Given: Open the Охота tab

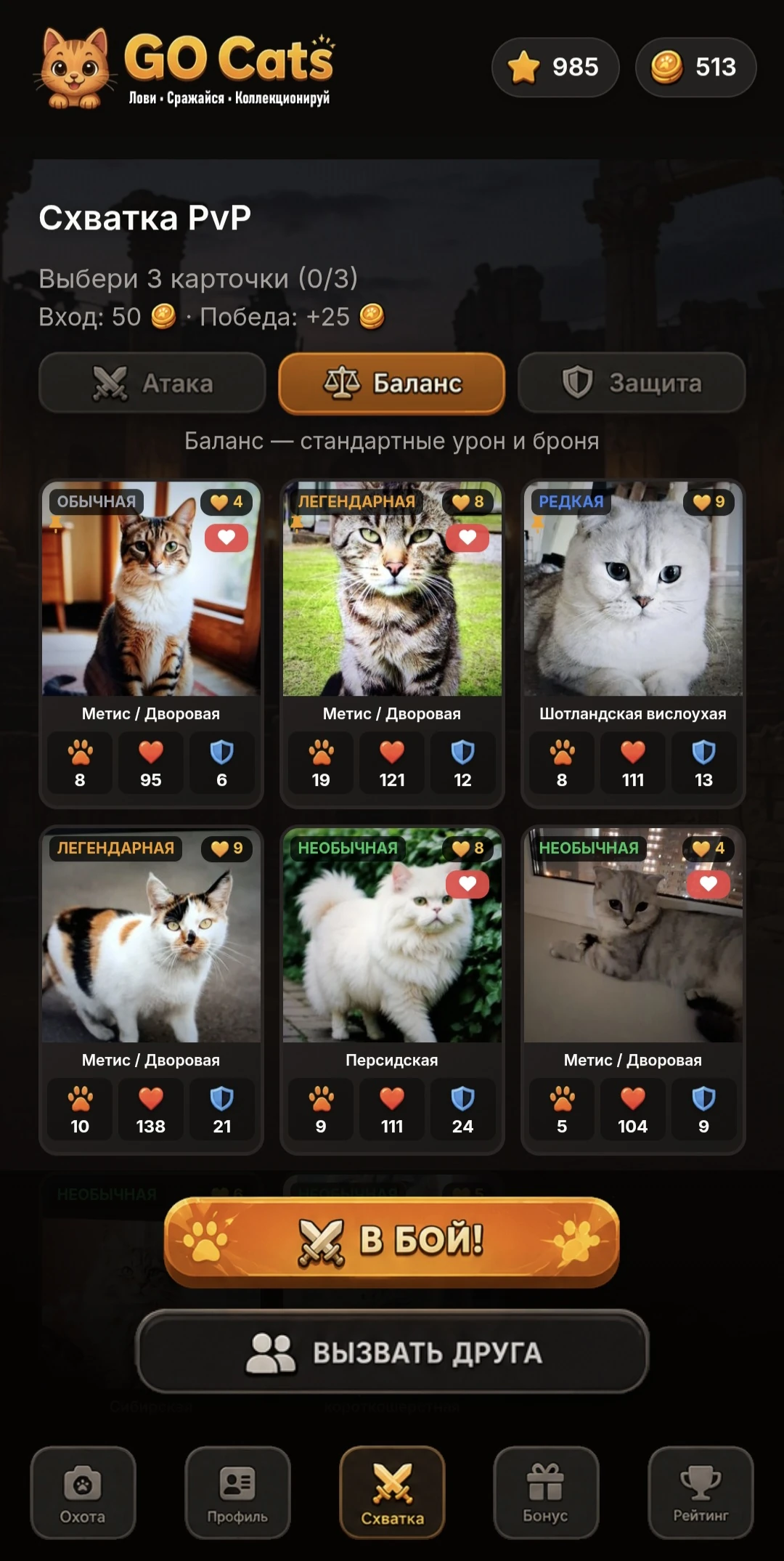Looking at the screenshot, I should pos(83,1492).
